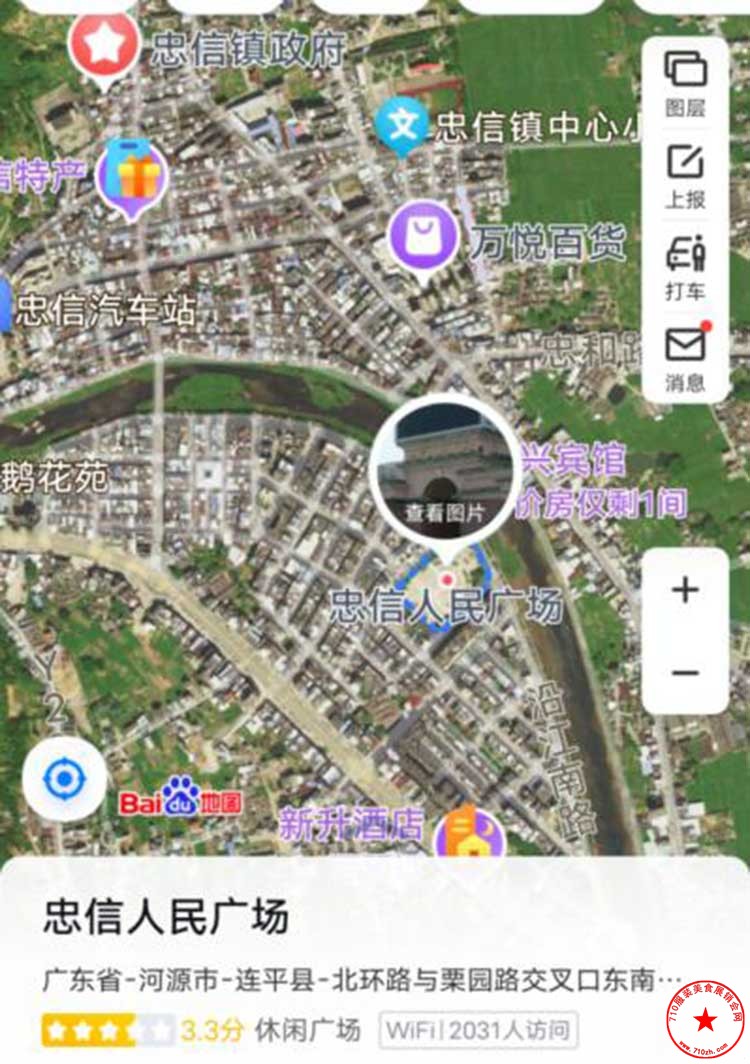Open 打车 ride hailing
This screenshot has height=1064, width=750.
(x=686, y=267)
